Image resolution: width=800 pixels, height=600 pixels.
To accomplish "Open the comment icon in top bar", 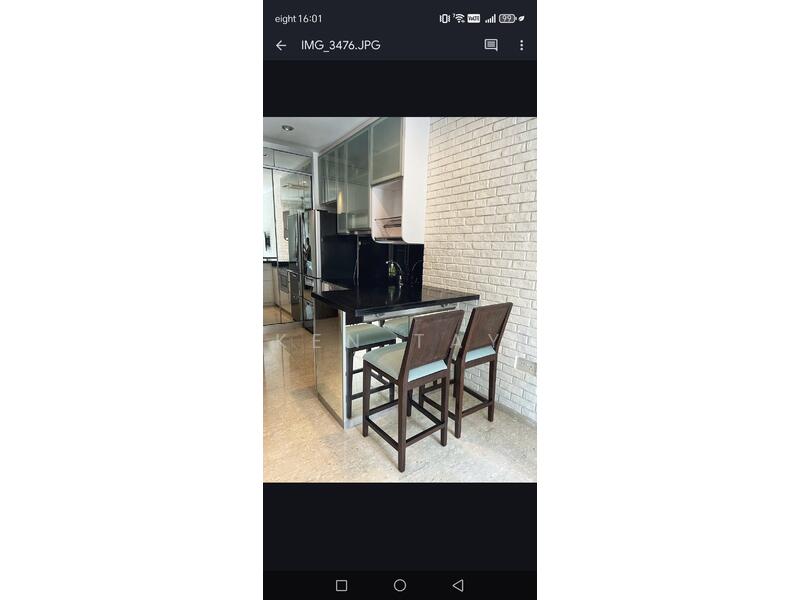I will 491,45.
